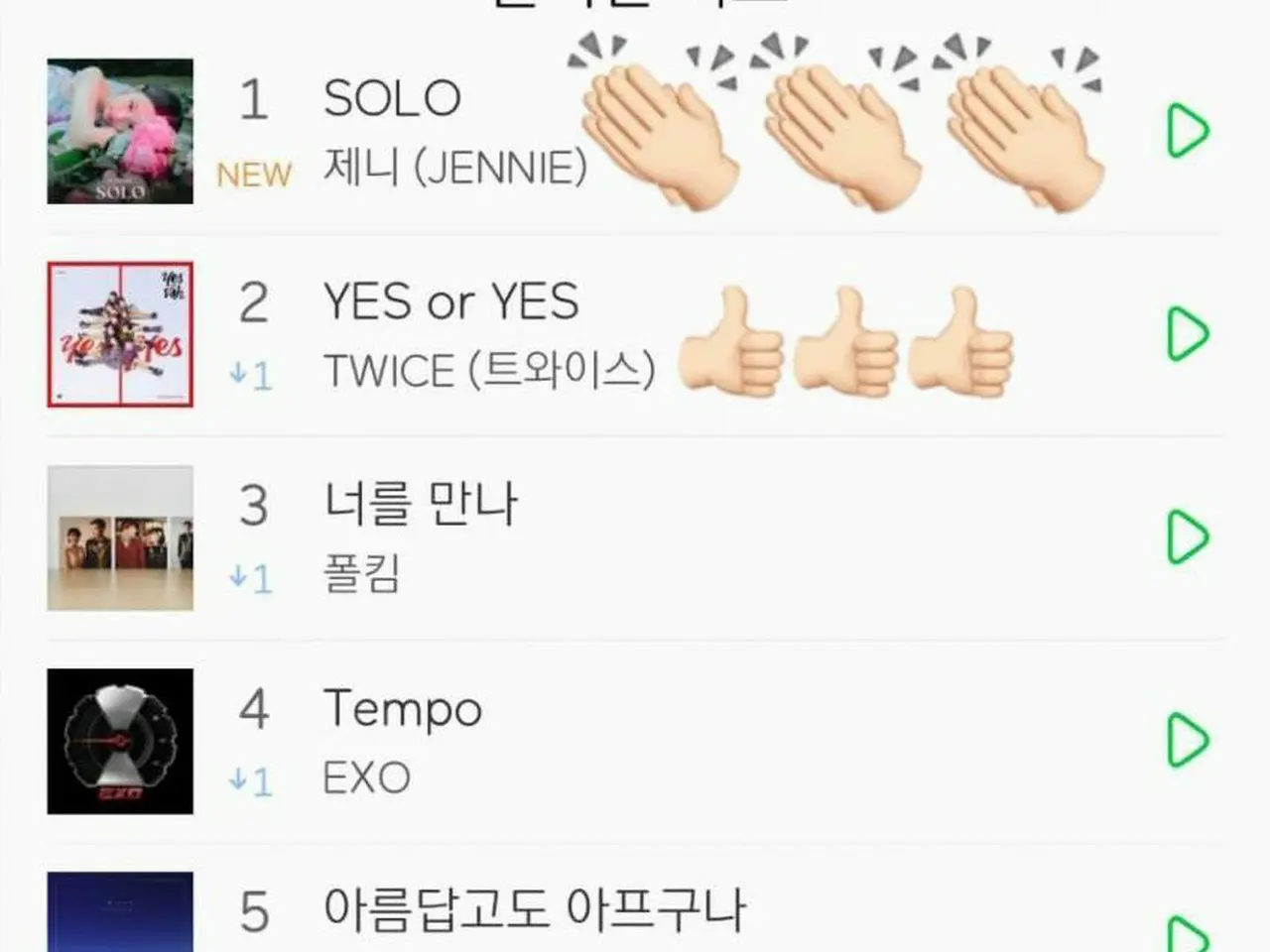The image size is (1270, 952).
Task: Play 너를 만나 by 폴킴
Action: point(1187,537)
